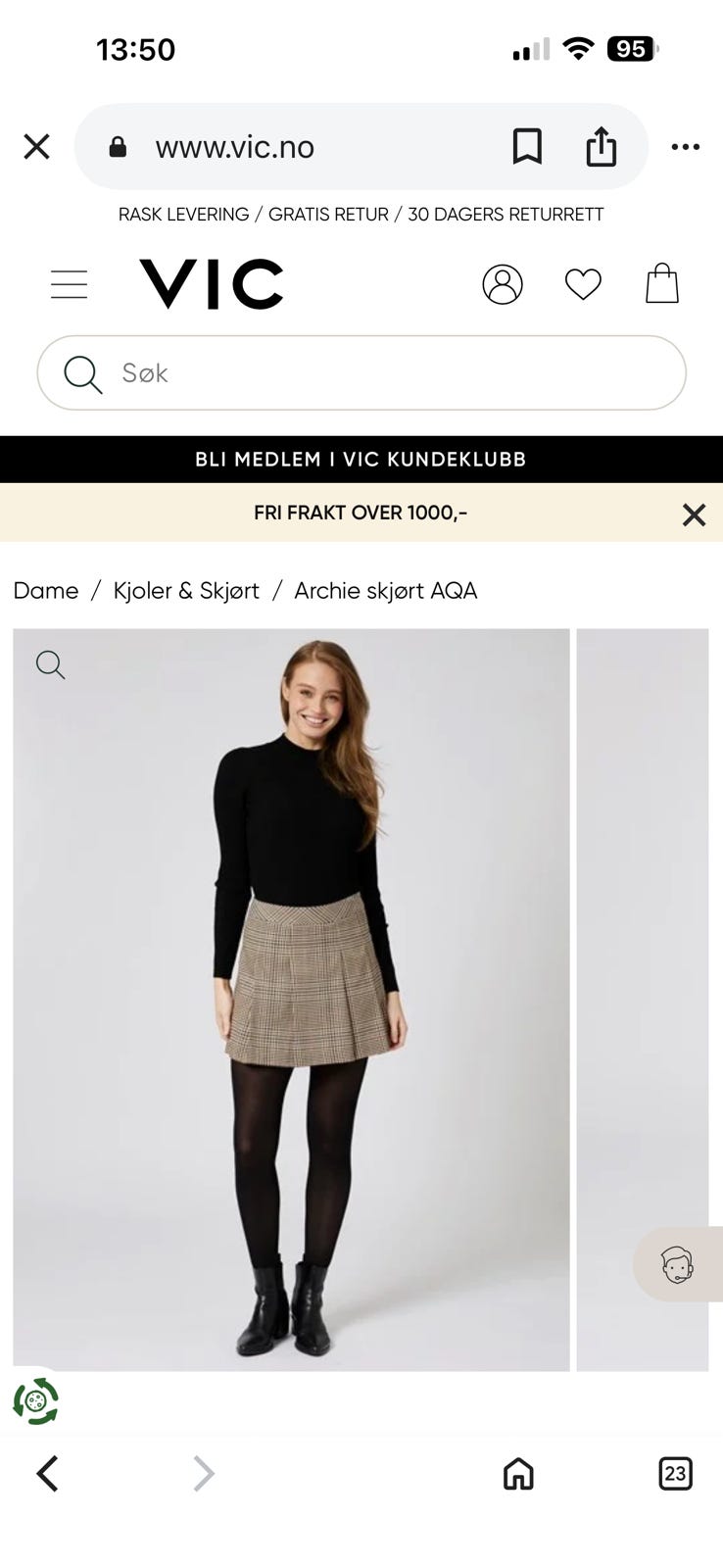Tap the bookmark icon in the address bar
The image size is (723, 1568).
tap(528, 147)
